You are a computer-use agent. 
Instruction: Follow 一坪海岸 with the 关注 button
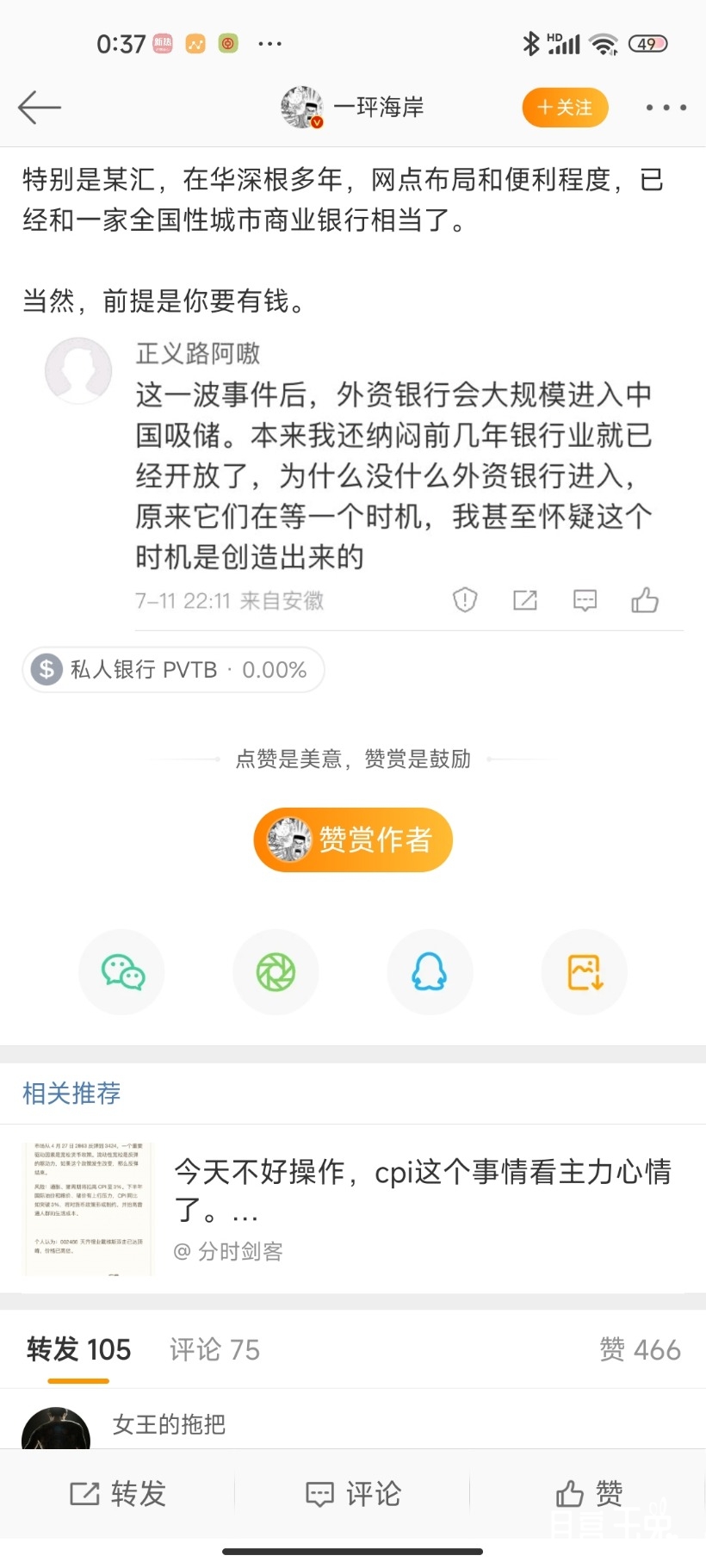pyautogui.click(x=565, y=107)
